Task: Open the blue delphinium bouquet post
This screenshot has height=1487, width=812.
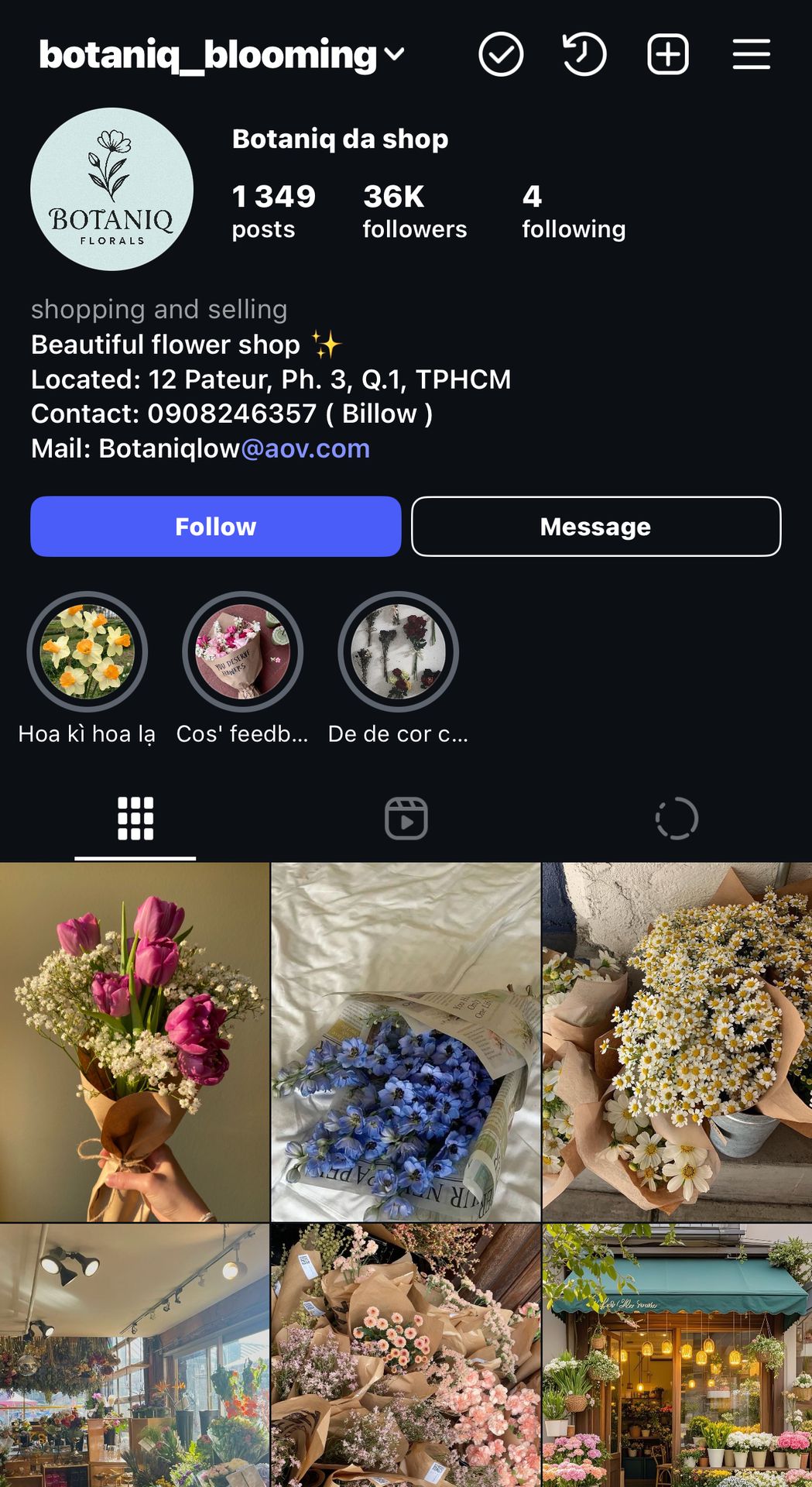Action: point(406,1042)
